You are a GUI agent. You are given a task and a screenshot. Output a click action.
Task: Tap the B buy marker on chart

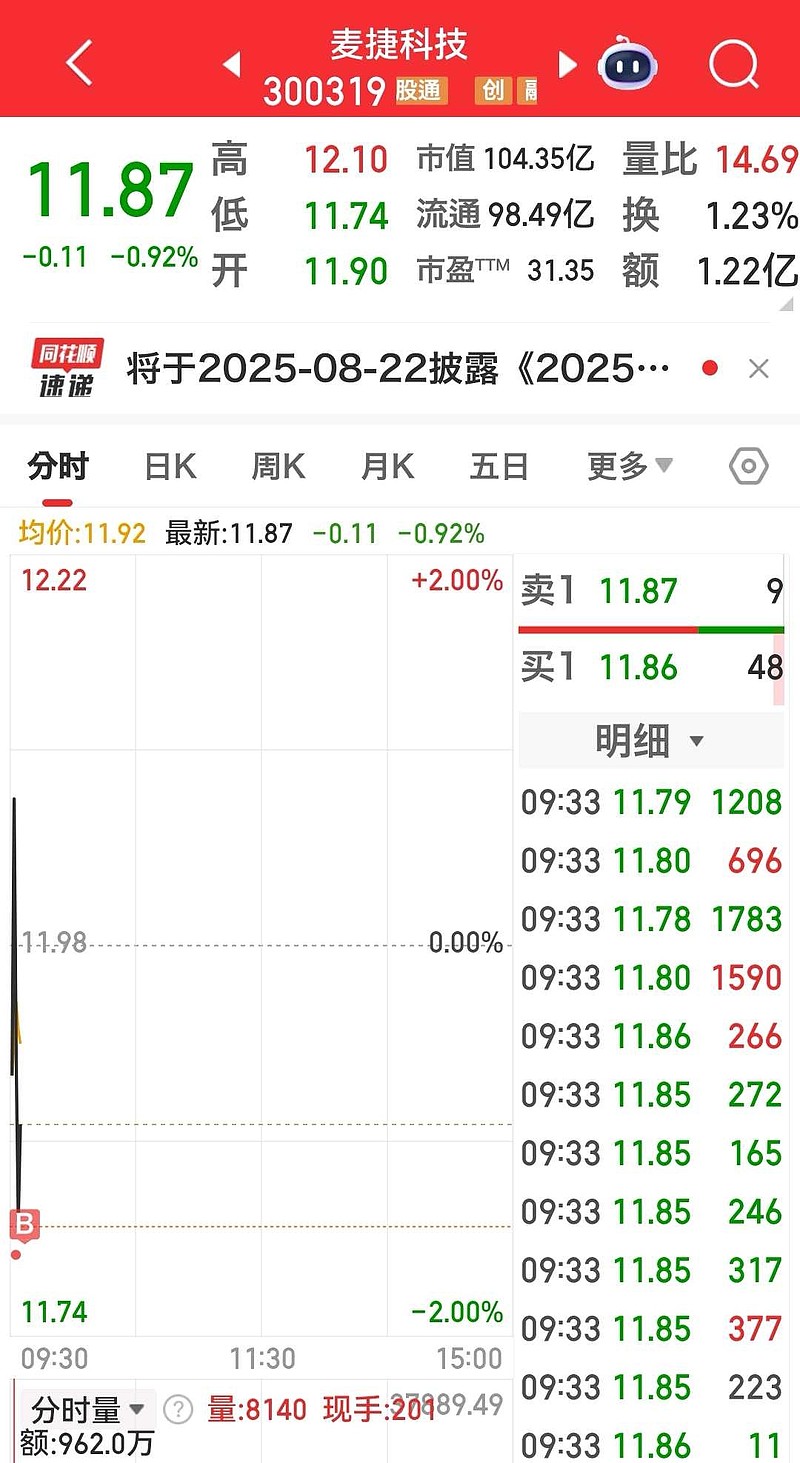coord(24,1223)
